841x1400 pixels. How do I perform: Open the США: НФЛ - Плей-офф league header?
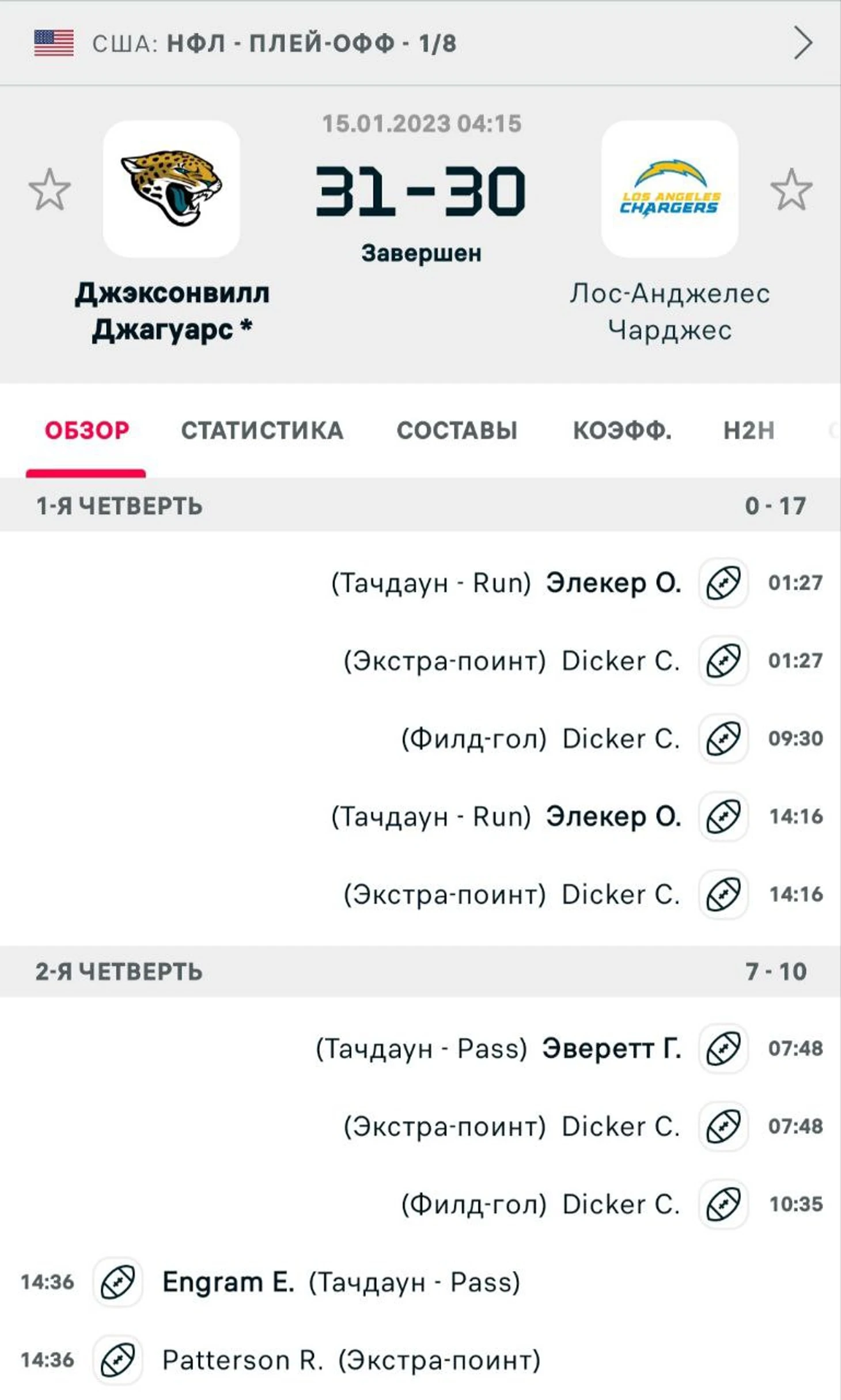point(420,43)
